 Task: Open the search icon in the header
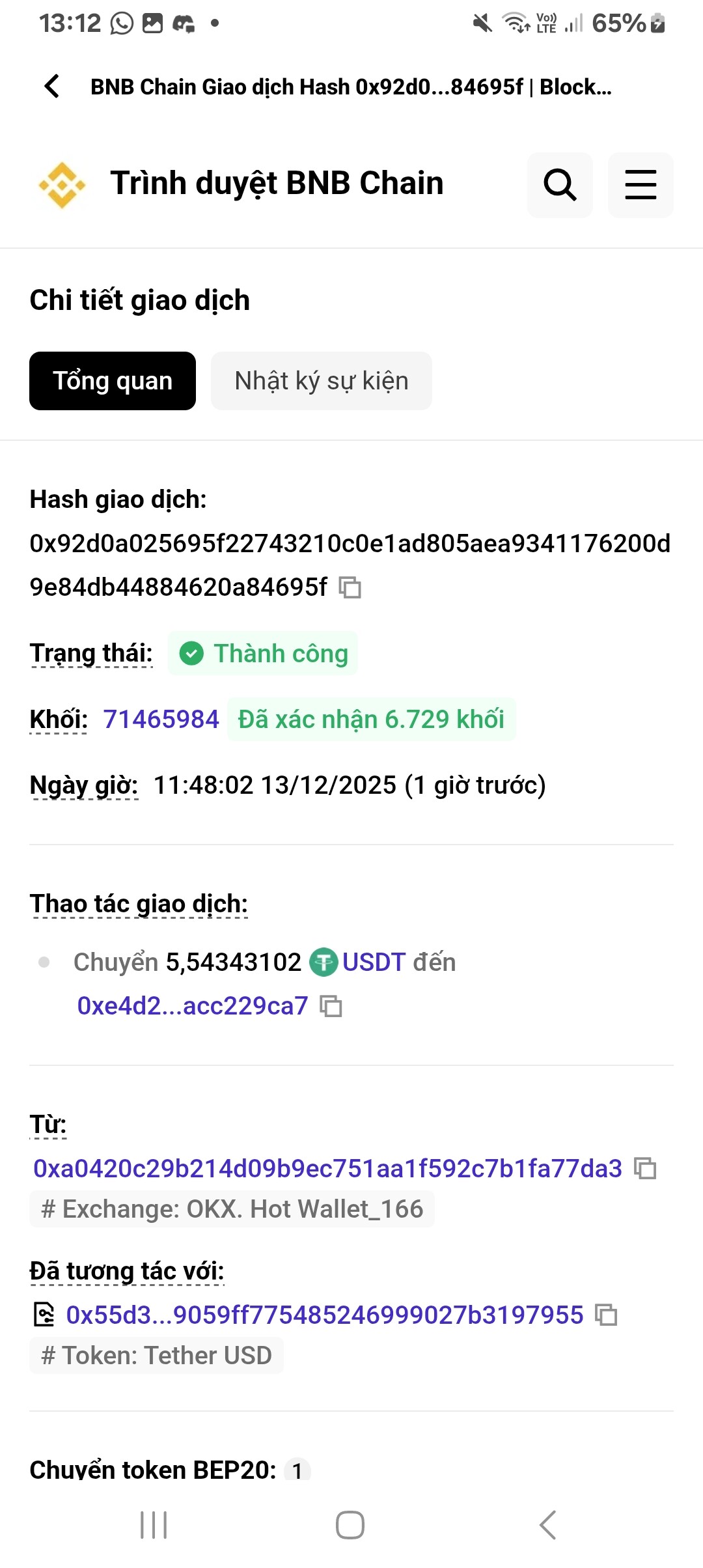[560, 185]
